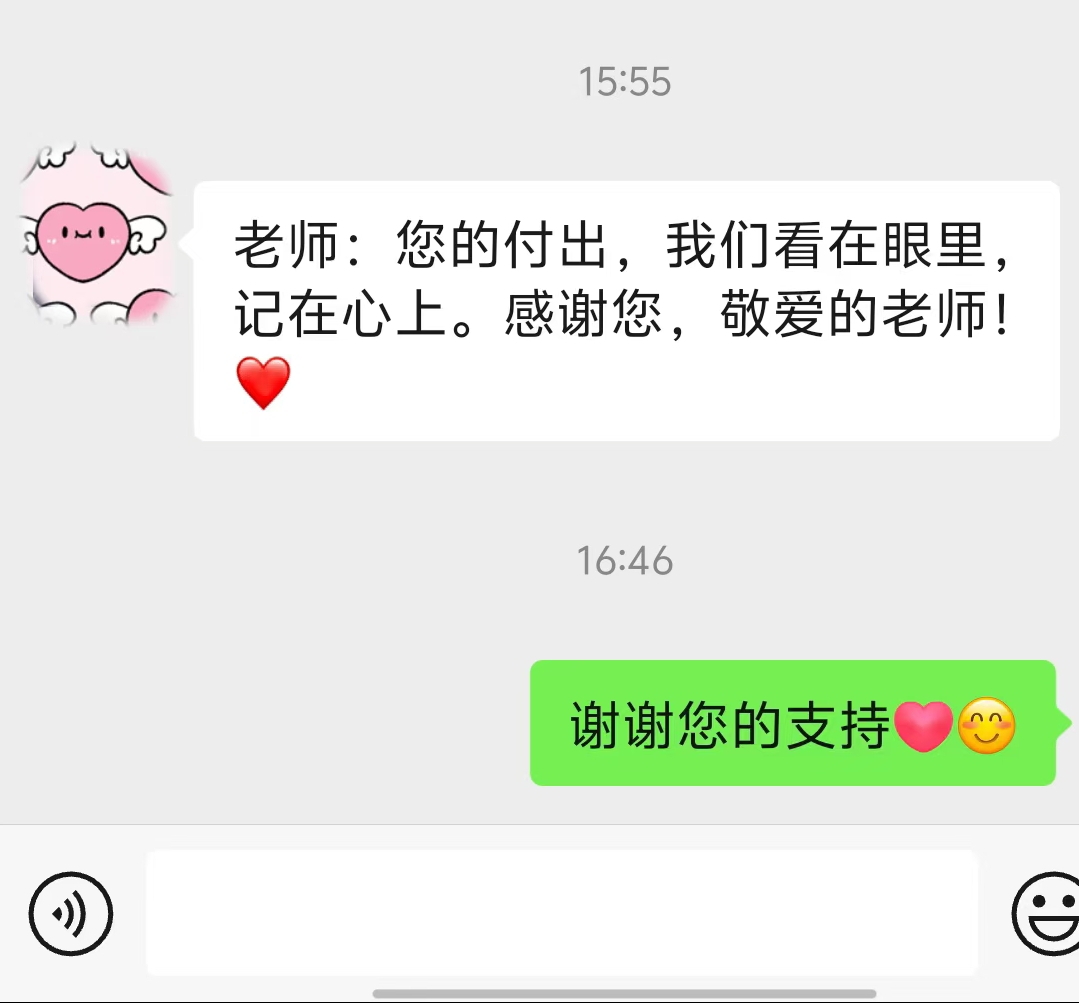Viewport: 1079px width, 1003px height.
Task: Switch to voice message input
Action: [x=71, y=913]
